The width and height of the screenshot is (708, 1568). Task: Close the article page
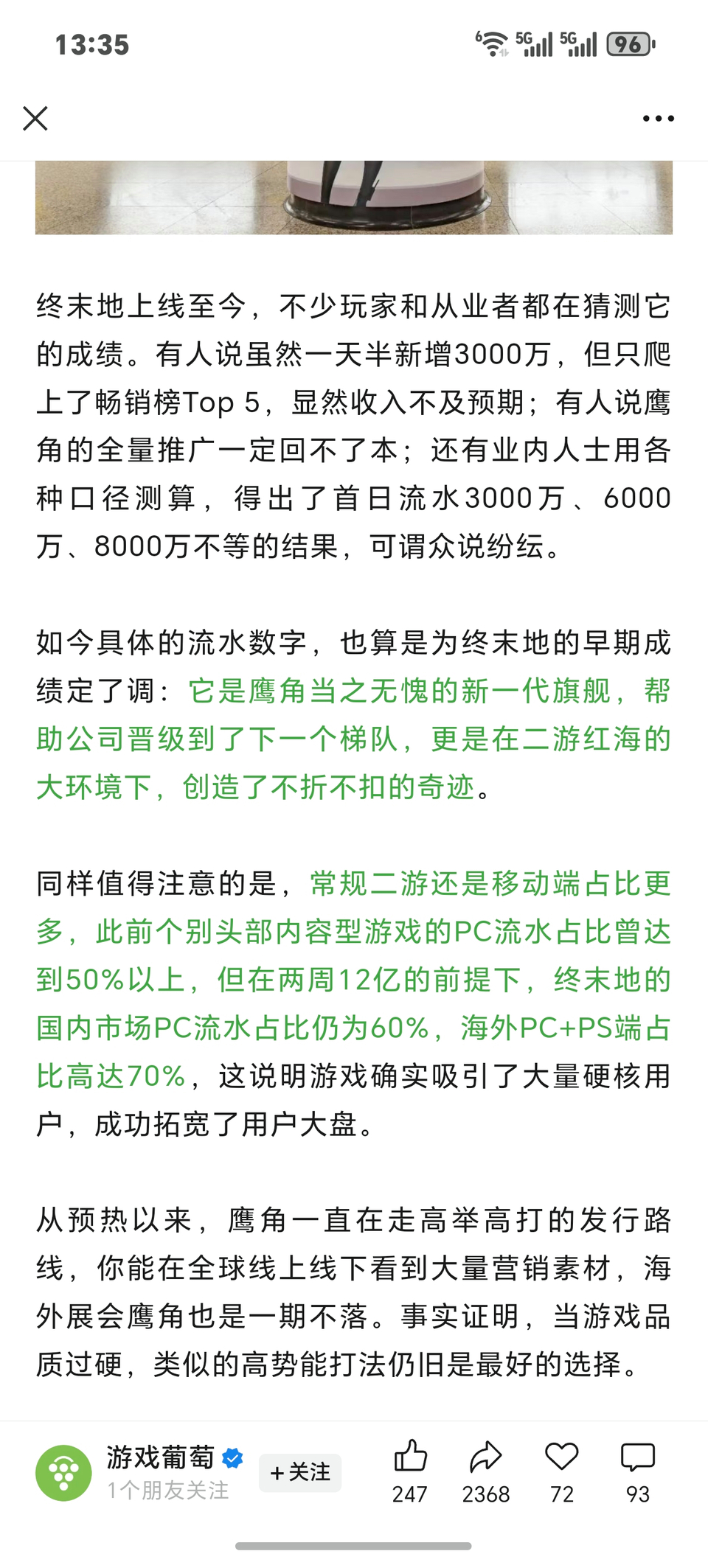coord(35,118)
